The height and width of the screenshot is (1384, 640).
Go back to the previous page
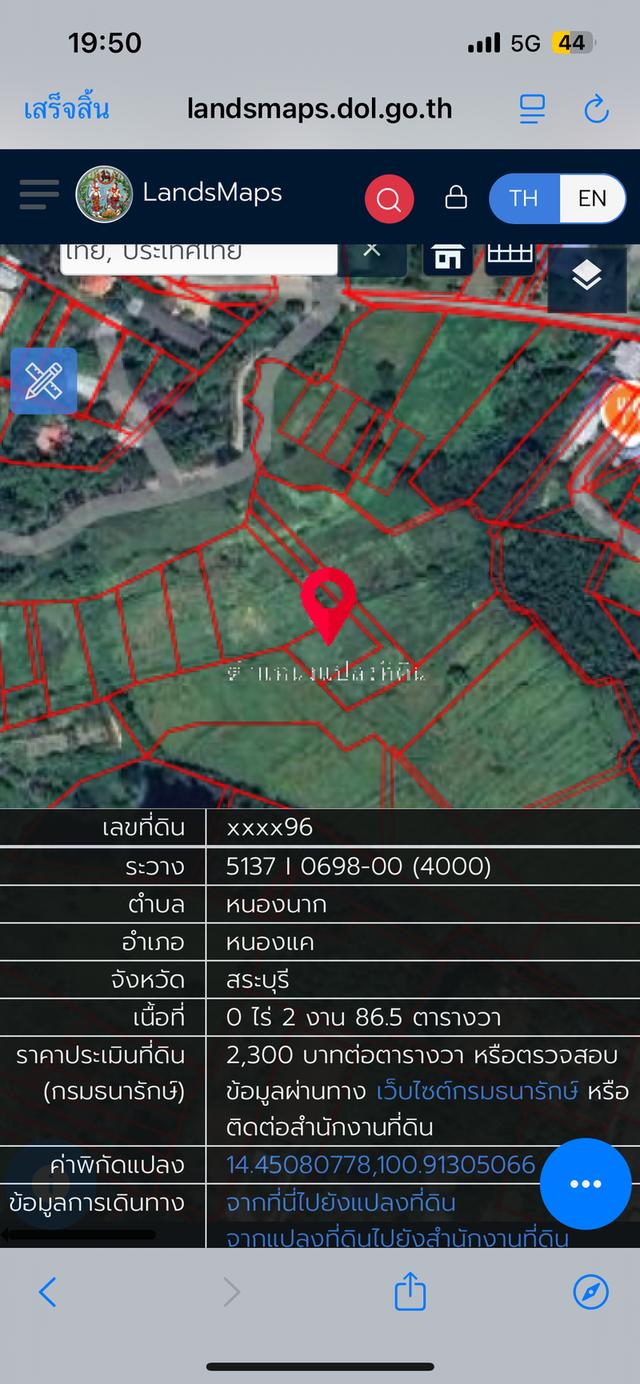(x=47, y=1293)
